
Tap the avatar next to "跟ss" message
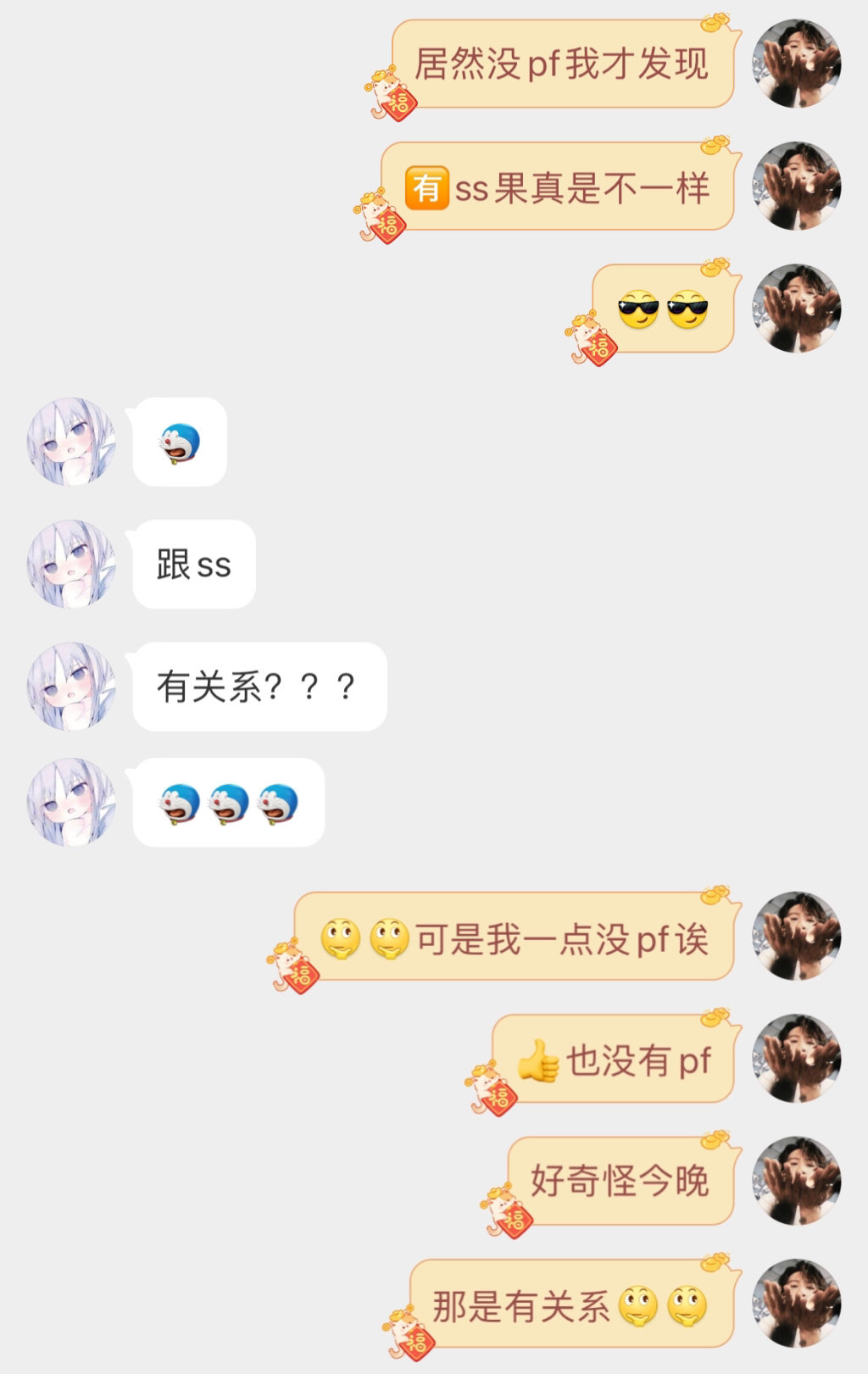71,564
